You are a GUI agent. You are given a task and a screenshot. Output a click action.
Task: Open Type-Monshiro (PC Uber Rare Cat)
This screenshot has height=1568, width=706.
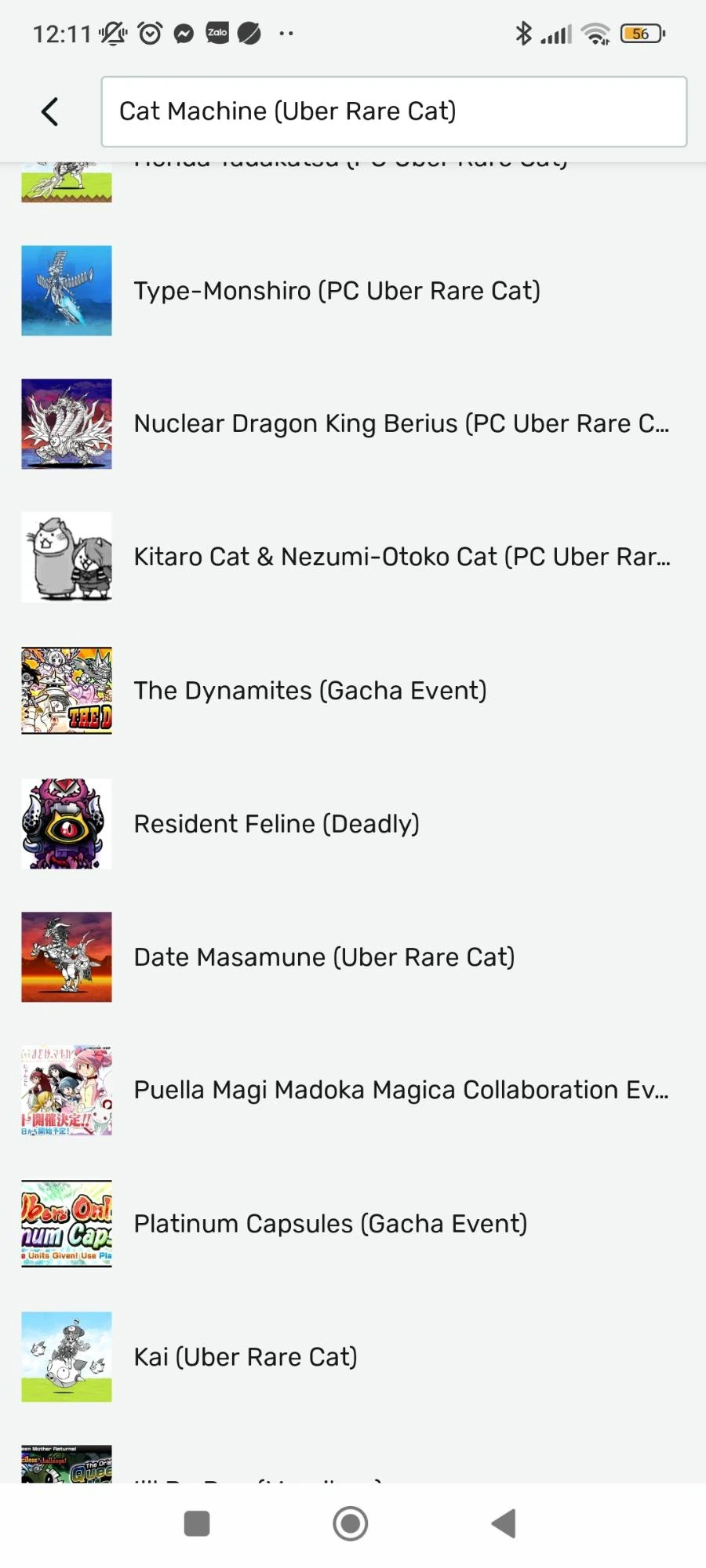point(337,291)
